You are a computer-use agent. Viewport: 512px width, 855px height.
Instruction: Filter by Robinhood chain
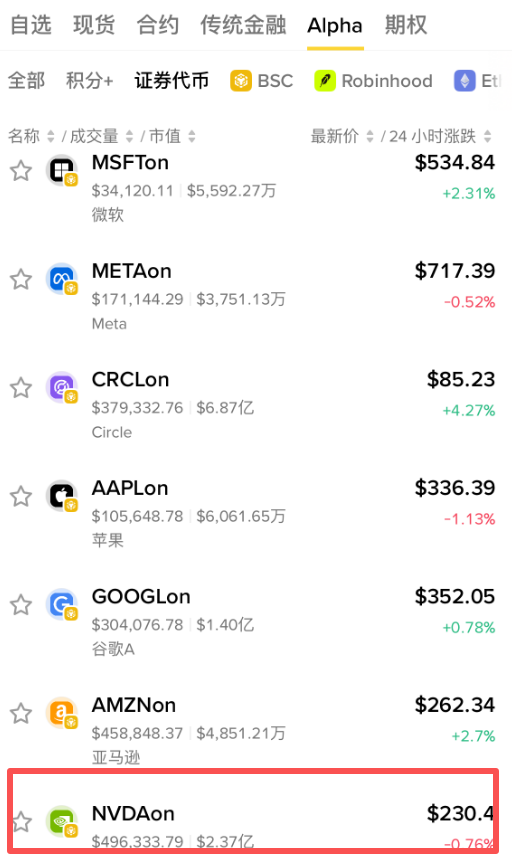pyautogui.click(x=374, y=81)
